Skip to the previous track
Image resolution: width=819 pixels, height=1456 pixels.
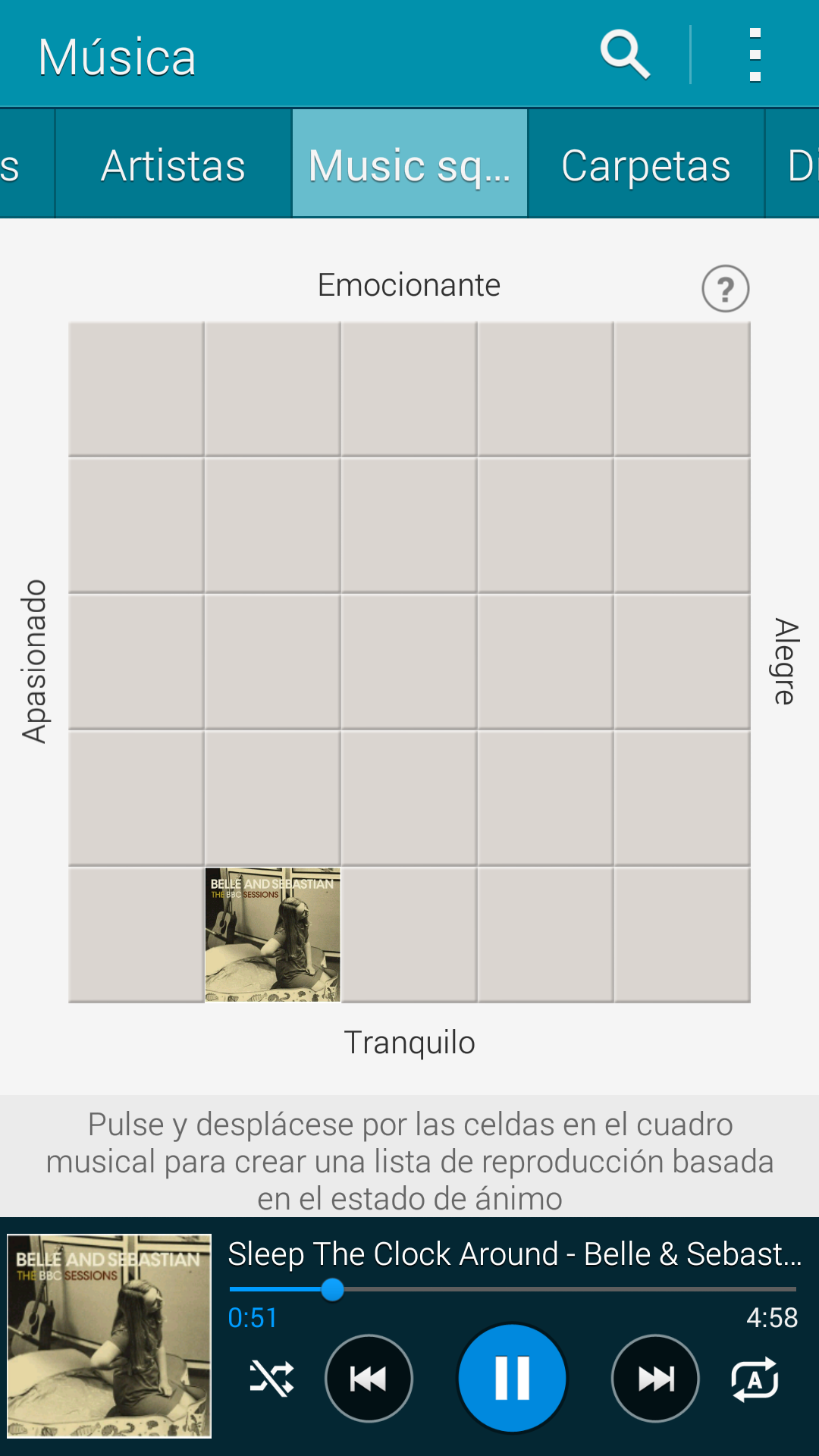pyautogui.click(x=369, y=1378)
